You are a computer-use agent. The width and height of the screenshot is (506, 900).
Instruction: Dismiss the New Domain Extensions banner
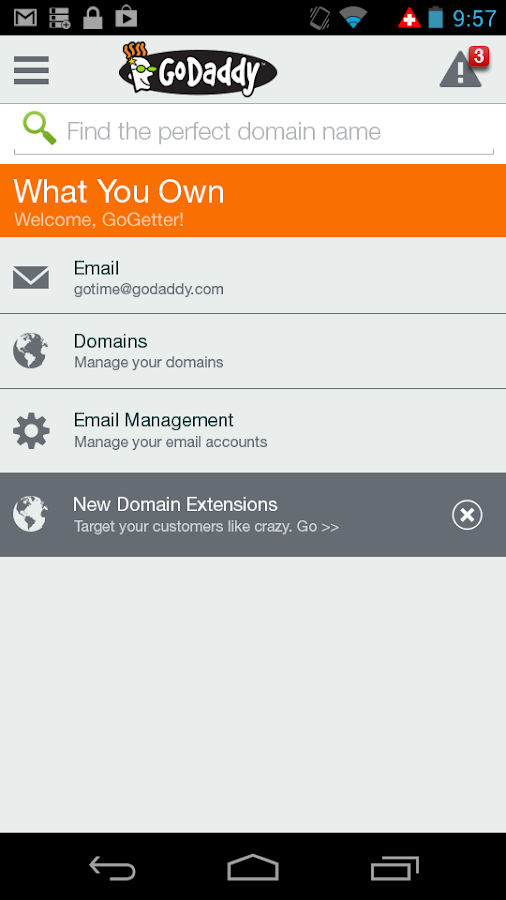[467, 515]
